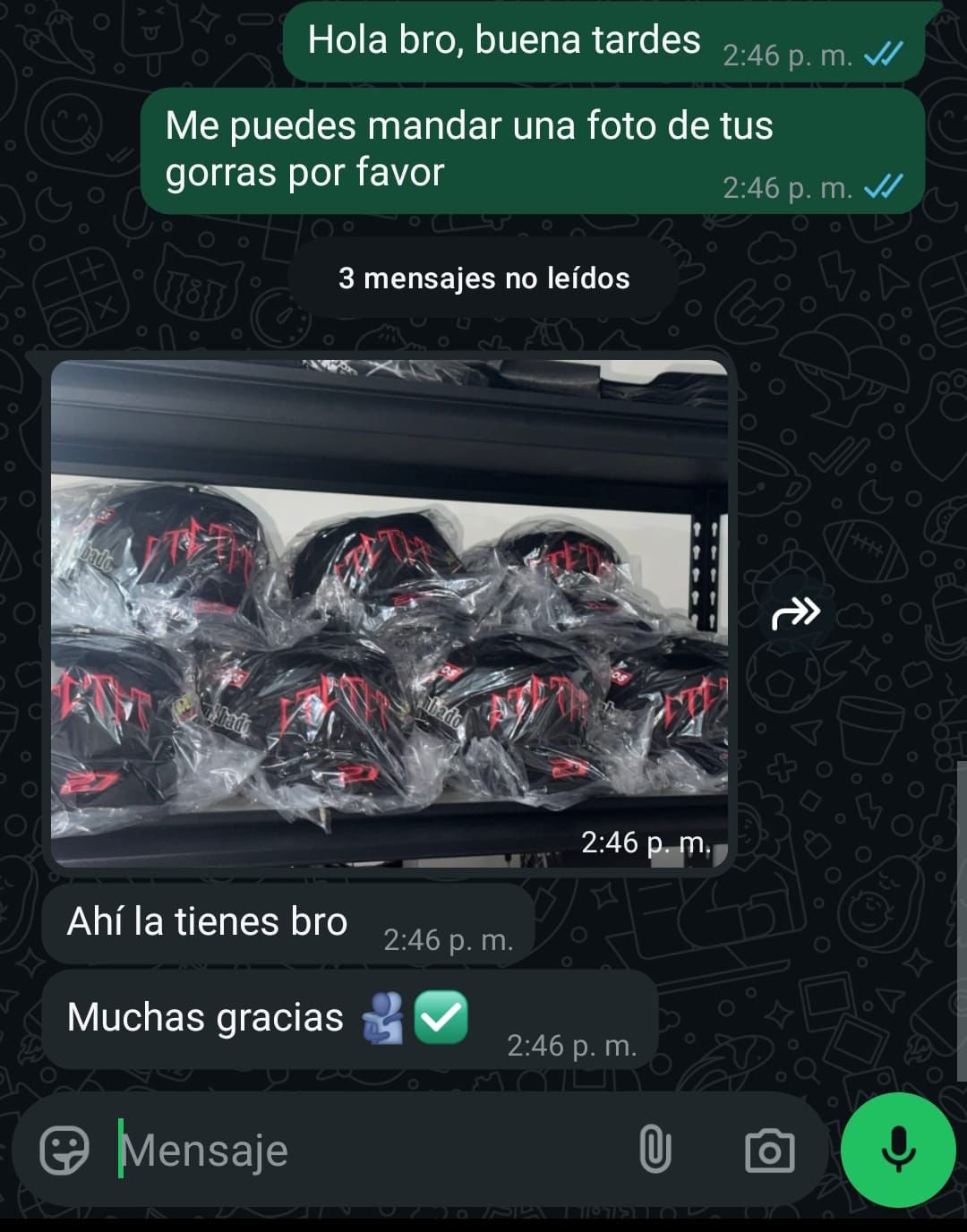Open the emoji and sticker picker

click(64, 1151)
